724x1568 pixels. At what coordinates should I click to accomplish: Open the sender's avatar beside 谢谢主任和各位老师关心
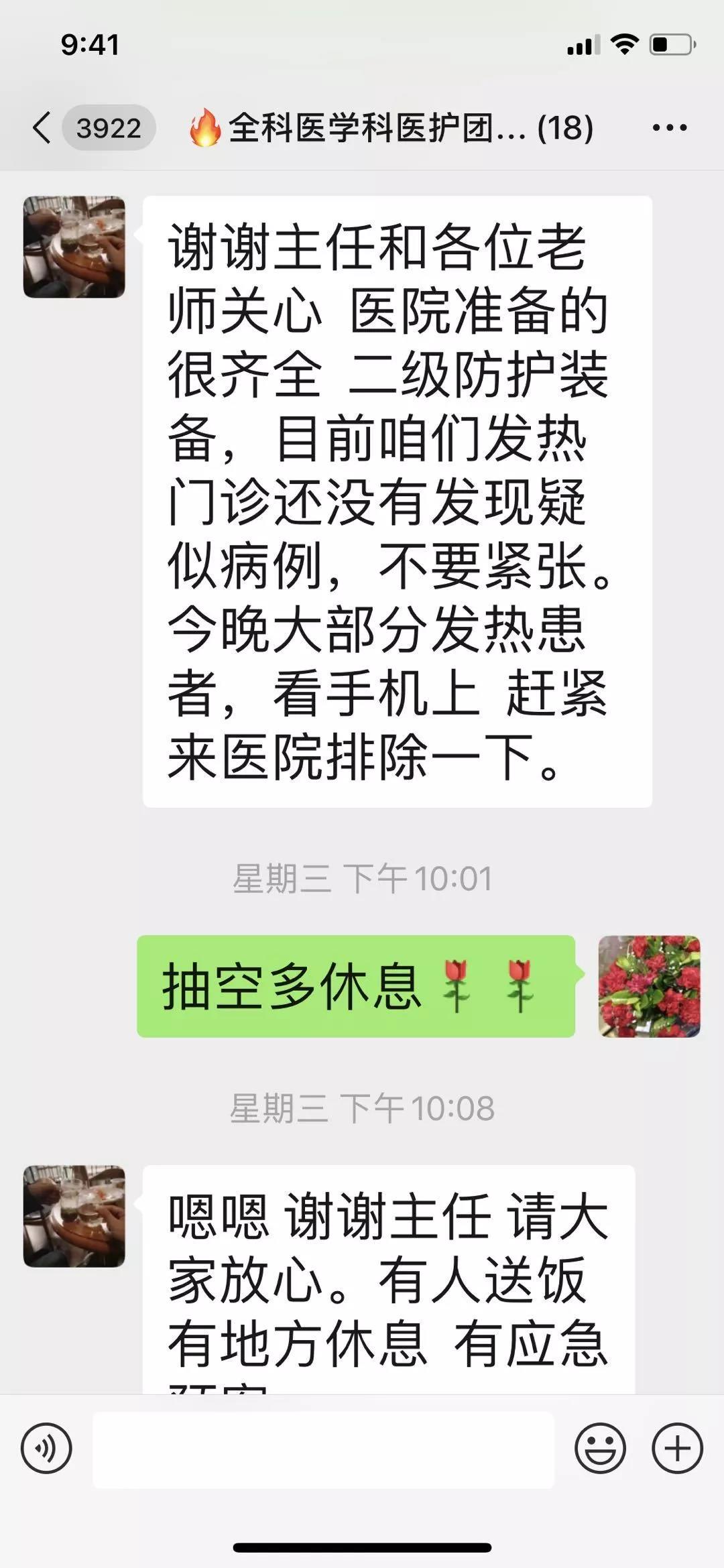[74, 247]
